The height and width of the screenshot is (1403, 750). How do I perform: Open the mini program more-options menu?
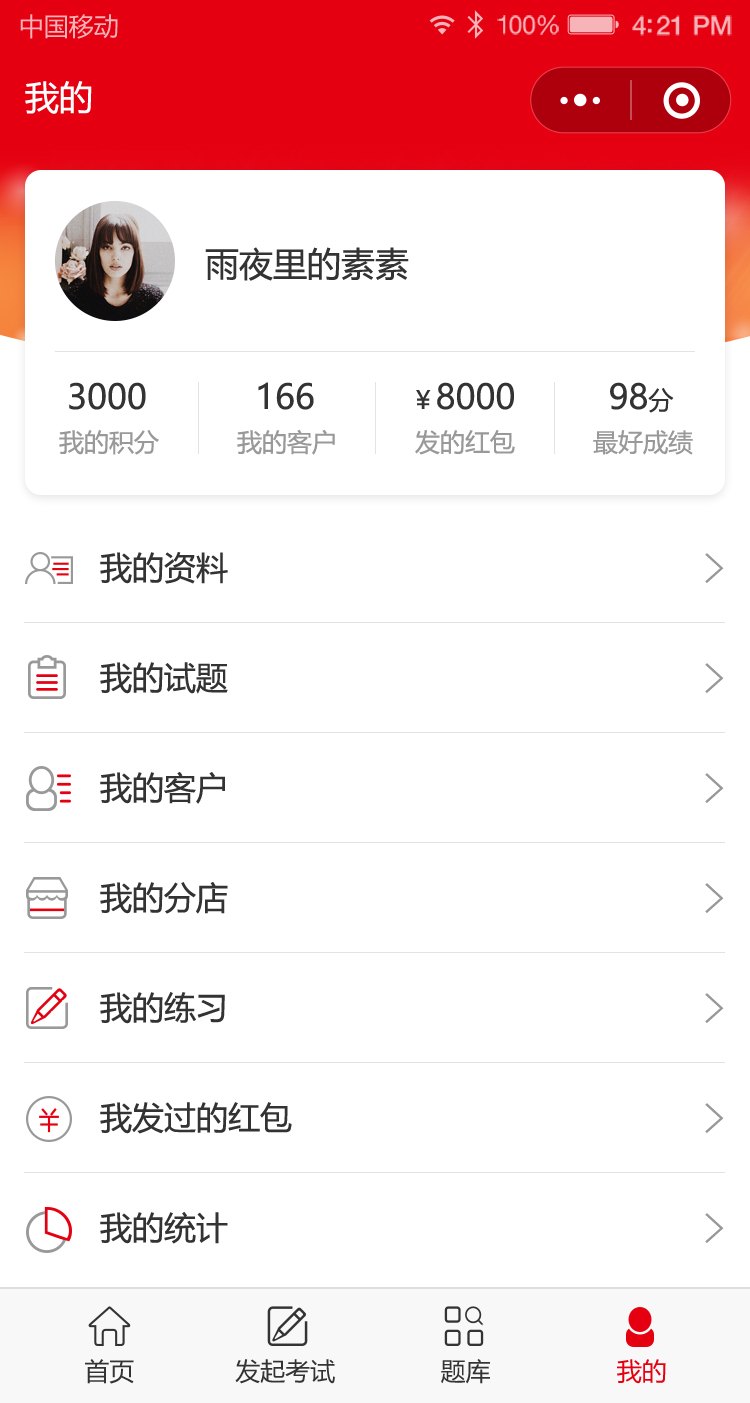tap(581, 100)
